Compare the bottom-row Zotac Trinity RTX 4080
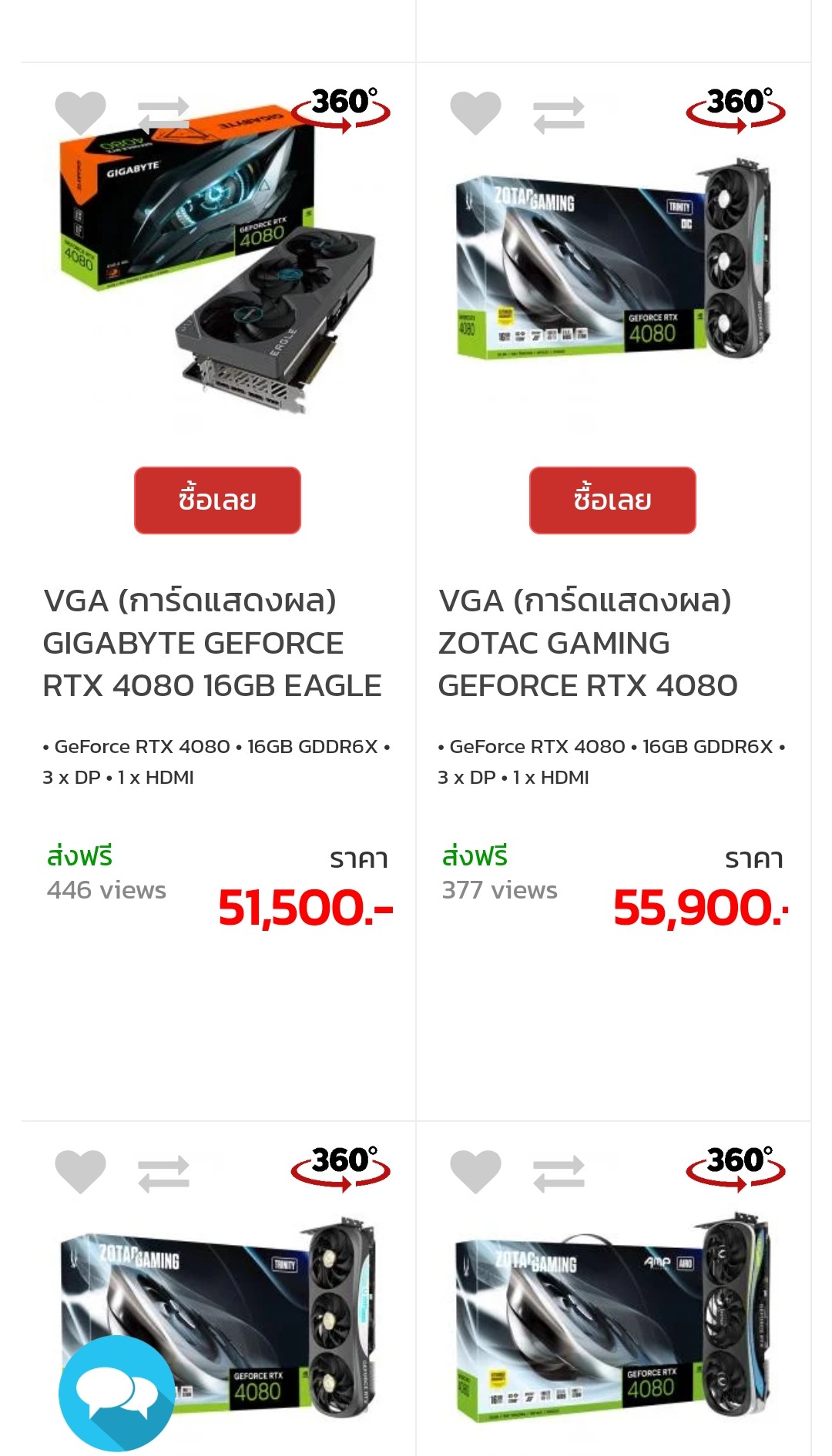This screenshot has width=832, height=1456. click(163, 1173)
